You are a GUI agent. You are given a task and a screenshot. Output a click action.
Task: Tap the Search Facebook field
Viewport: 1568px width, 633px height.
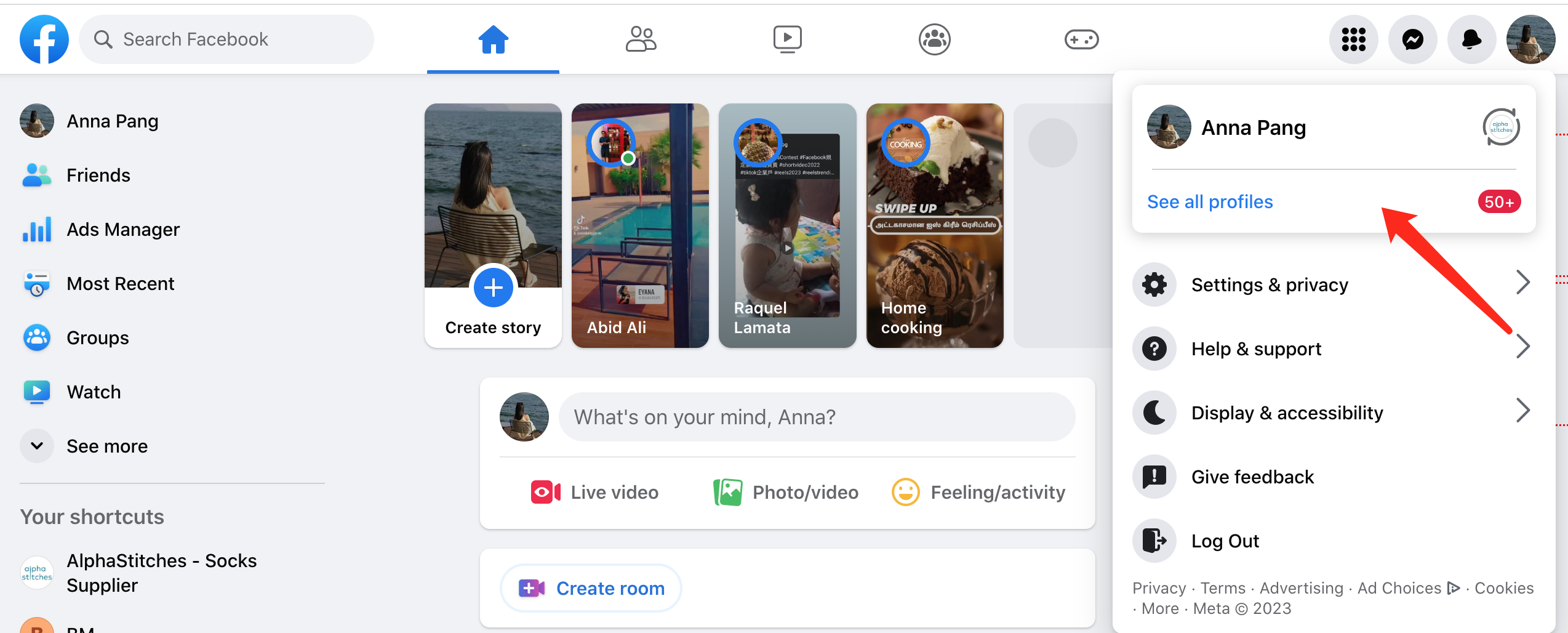(x=226, y=39)
